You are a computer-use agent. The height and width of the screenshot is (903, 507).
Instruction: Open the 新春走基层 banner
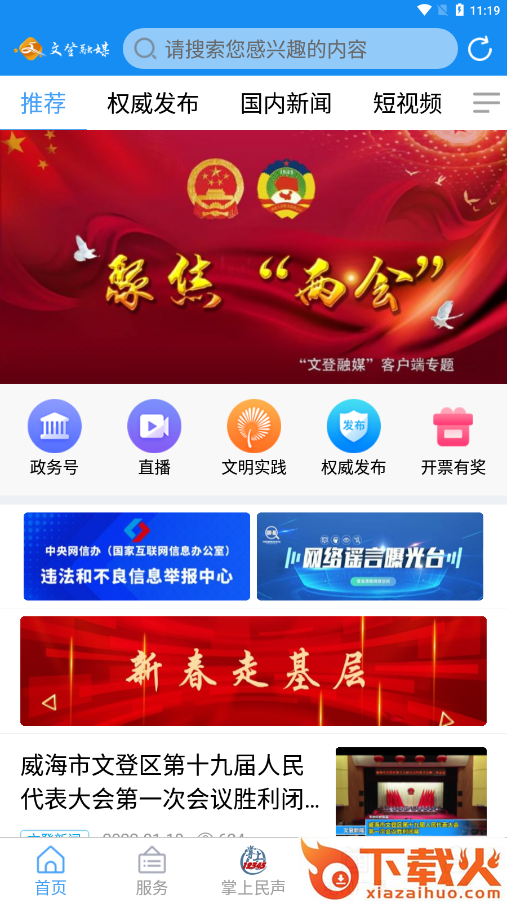[x=254, y=671]
